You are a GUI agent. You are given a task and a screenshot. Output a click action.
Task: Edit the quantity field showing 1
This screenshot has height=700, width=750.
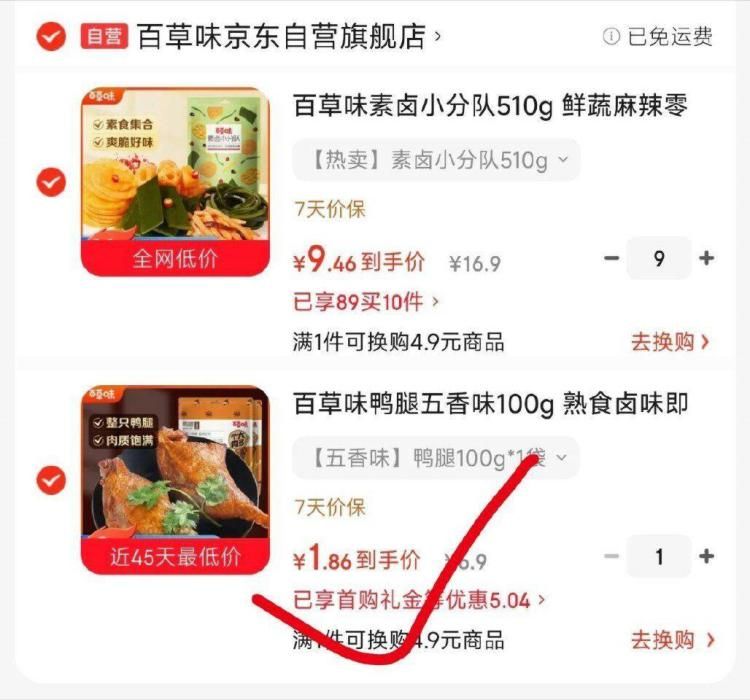click(x=659, y=557)
